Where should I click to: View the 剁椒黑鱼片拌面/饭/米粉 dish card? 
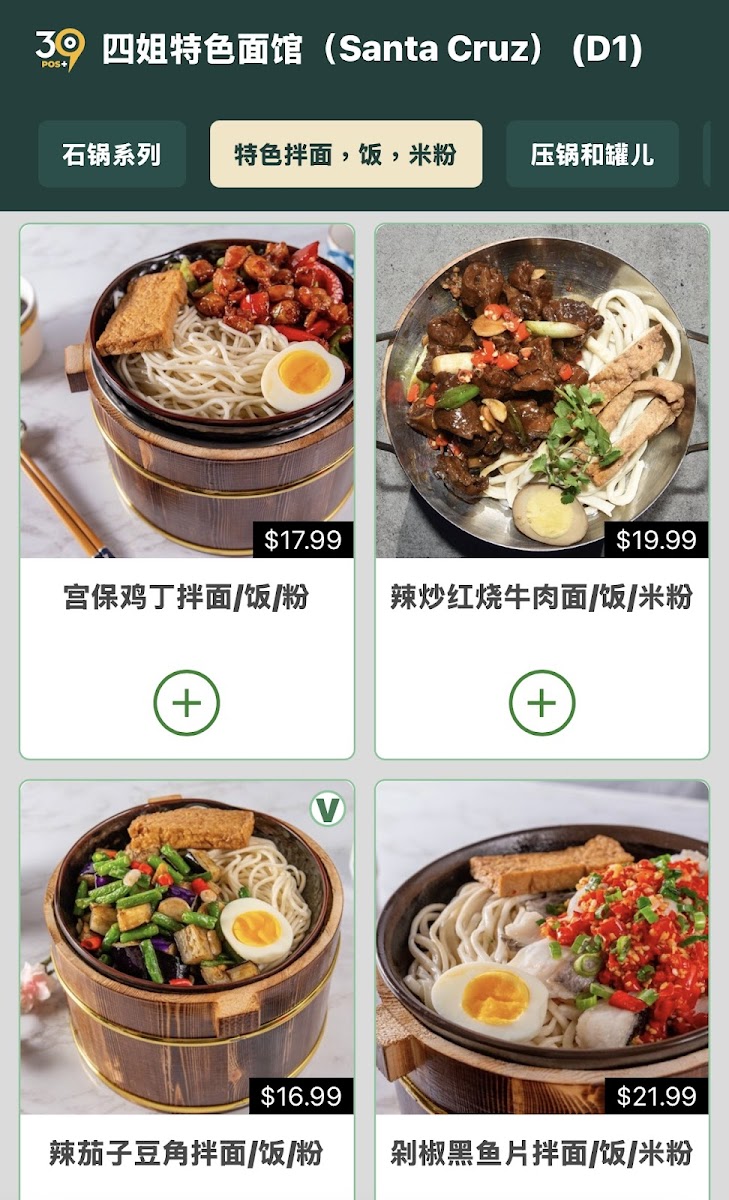542,990
